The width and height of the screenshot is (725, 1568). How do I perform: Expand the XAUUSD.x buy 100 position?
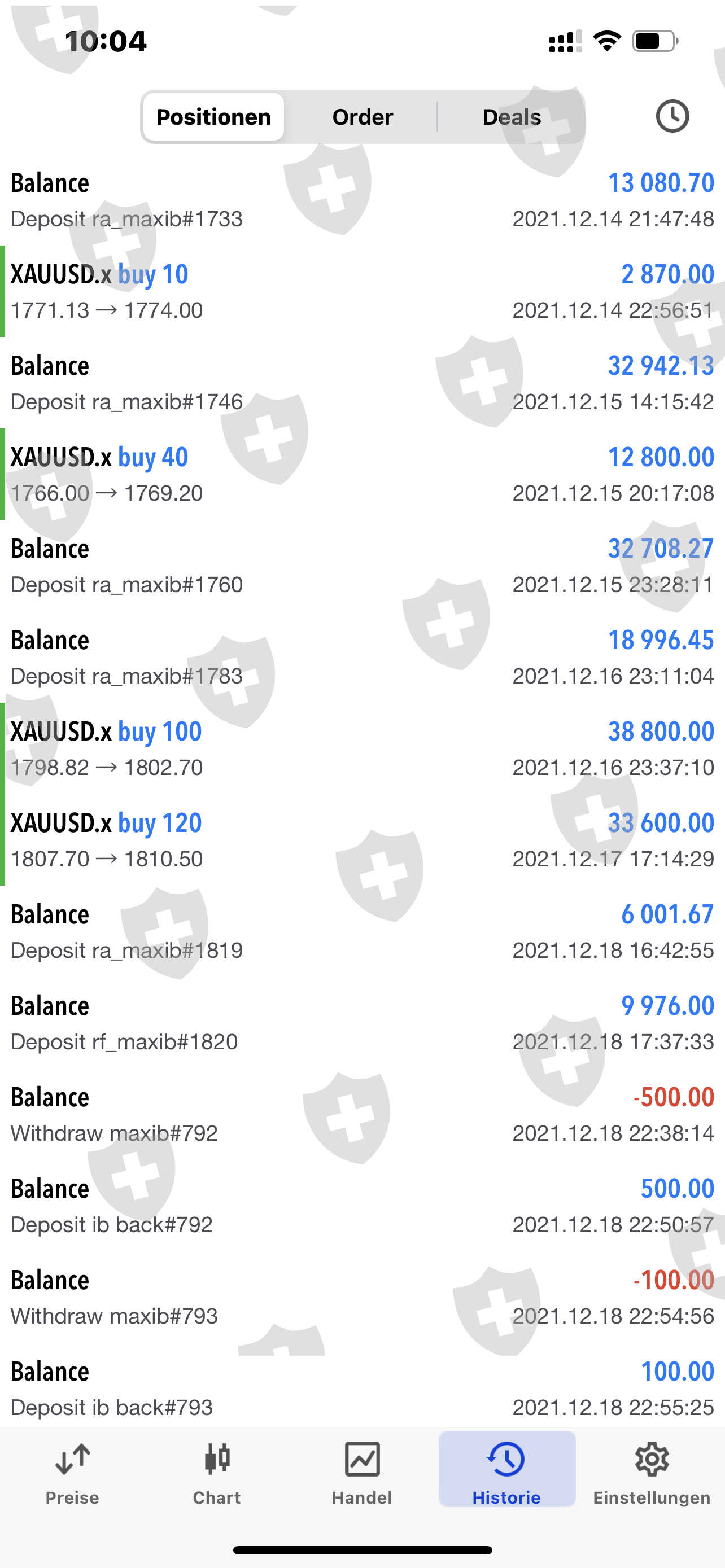click(362, 748)
